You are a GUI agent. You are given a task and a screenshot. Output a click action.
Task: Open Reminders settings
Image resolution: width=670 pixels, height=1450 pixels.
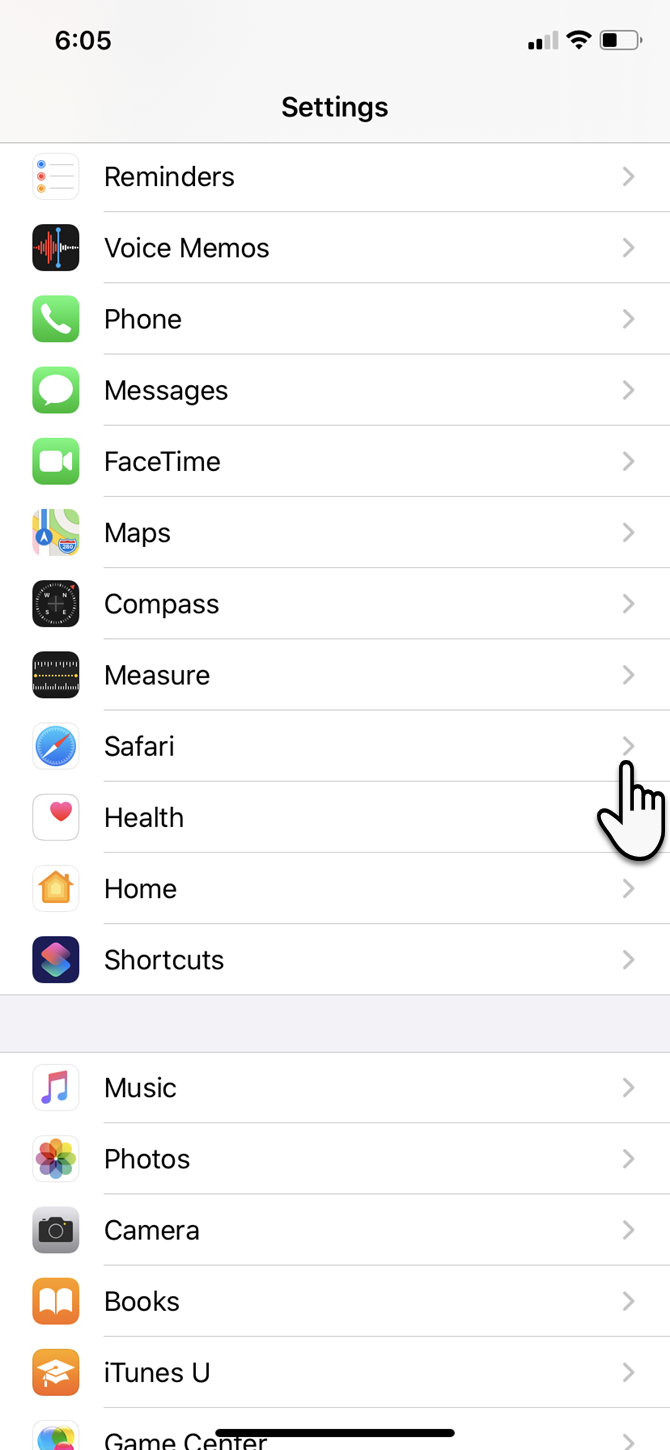[x=335, y=177]
